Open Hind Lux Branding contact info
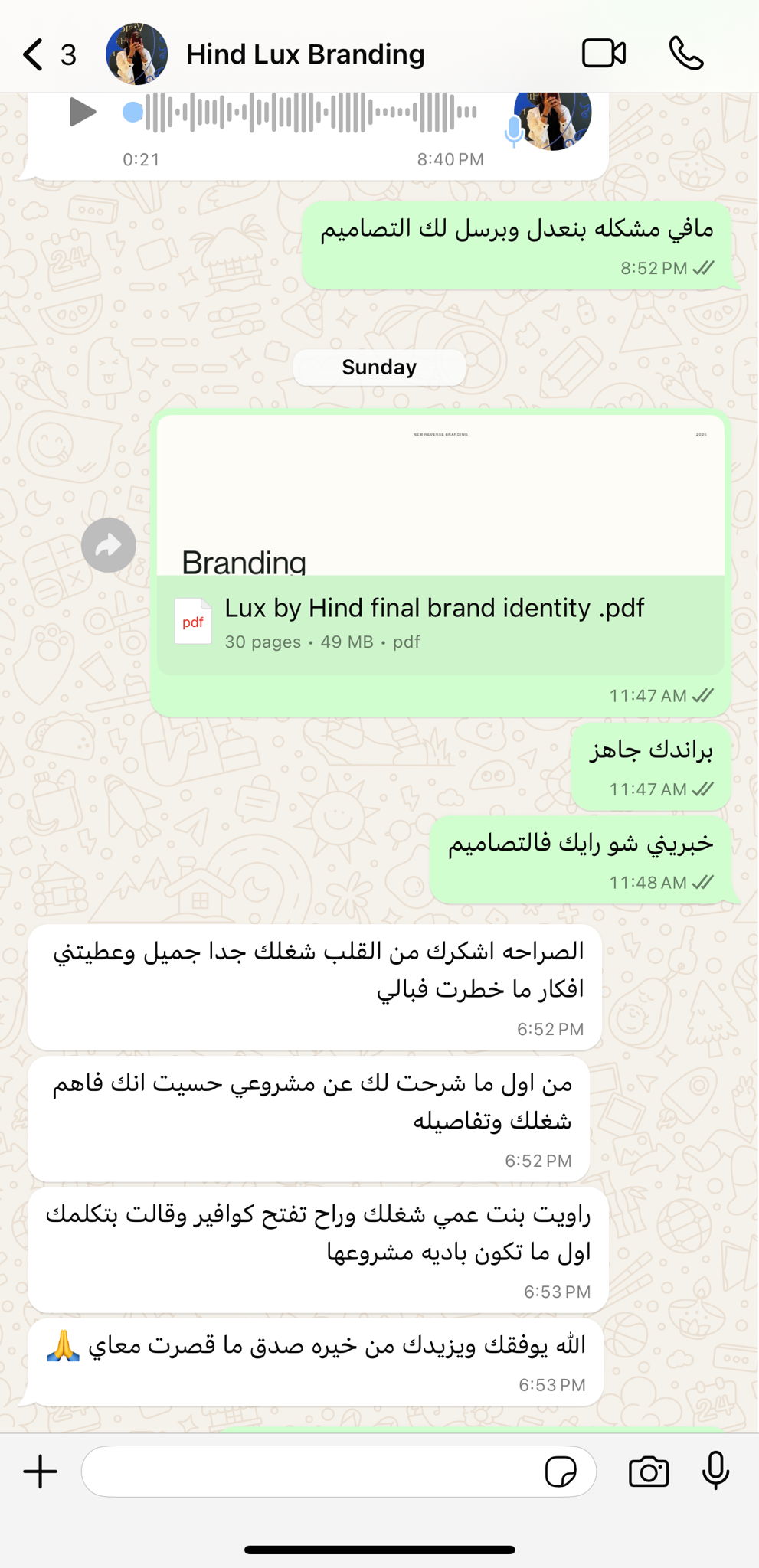Screen dimensions: 759x1568 click(x=305, y=55)
